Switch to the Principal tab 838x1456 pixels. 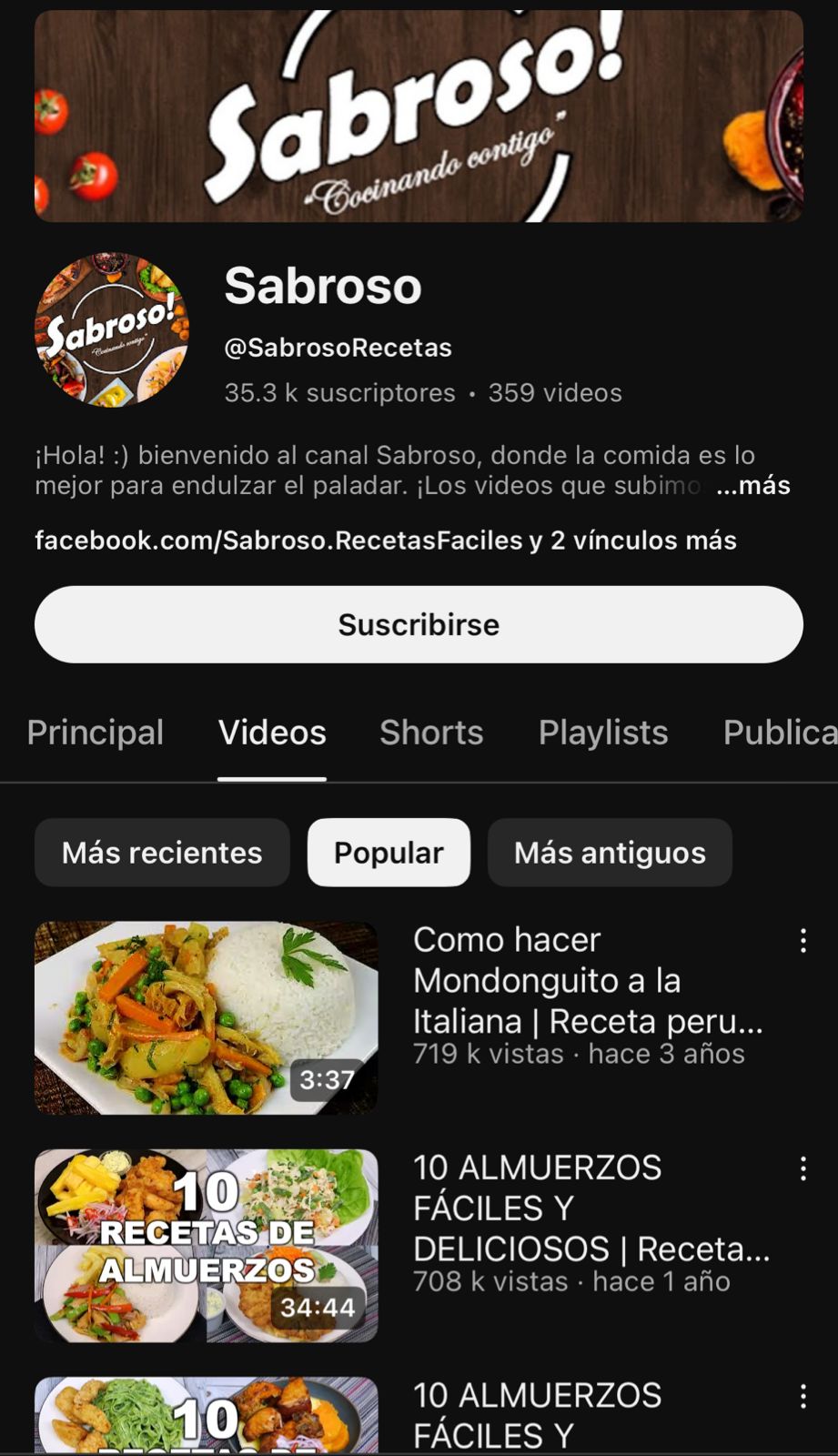pos(96,733)
